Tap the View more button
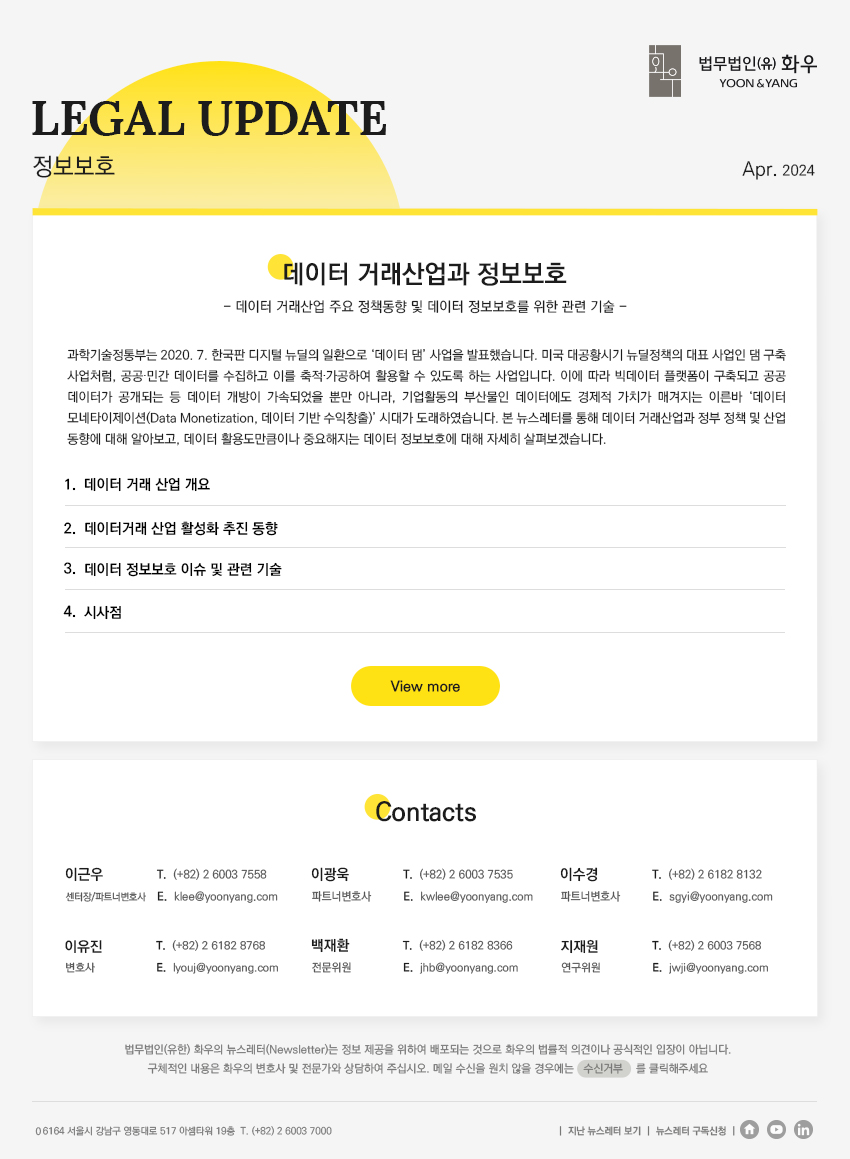Viewport: 850px width, 1159px height. (425, 686)
